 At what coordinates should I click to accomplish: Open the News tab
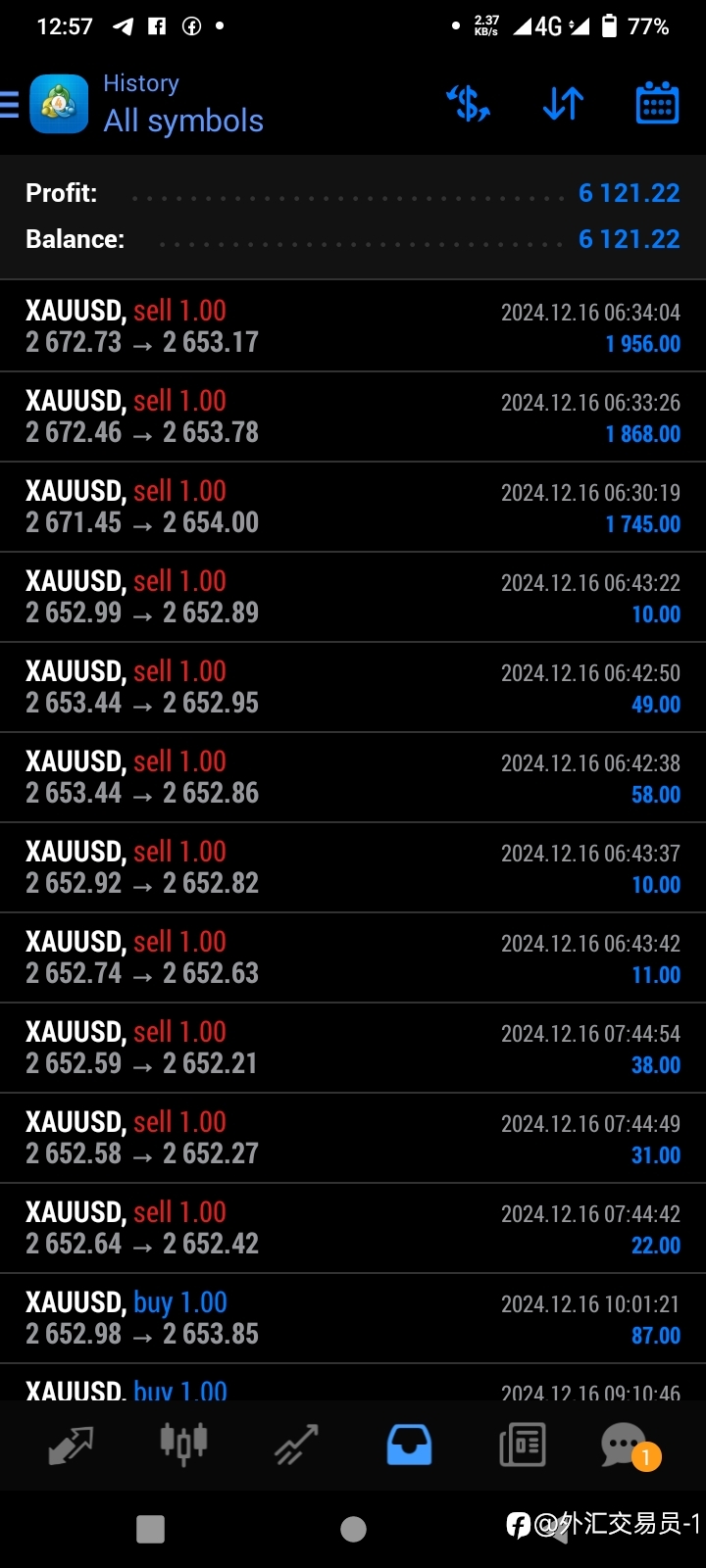coord(522,1445)
